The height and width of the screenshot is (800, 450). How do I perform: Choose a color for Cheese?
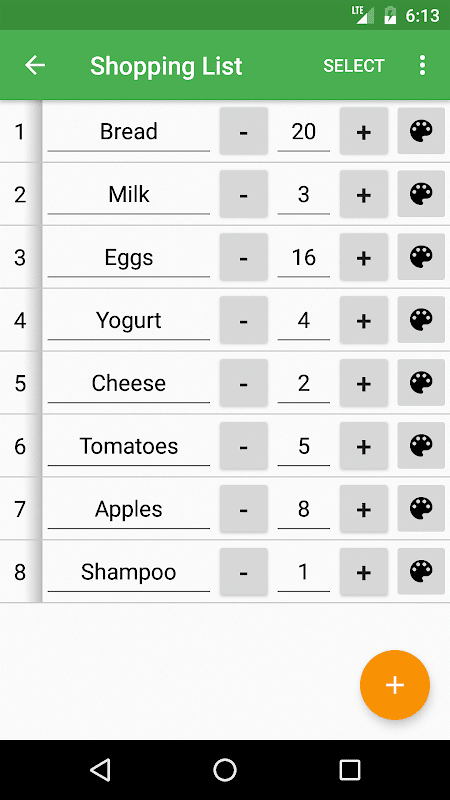[x=421, y=383]
